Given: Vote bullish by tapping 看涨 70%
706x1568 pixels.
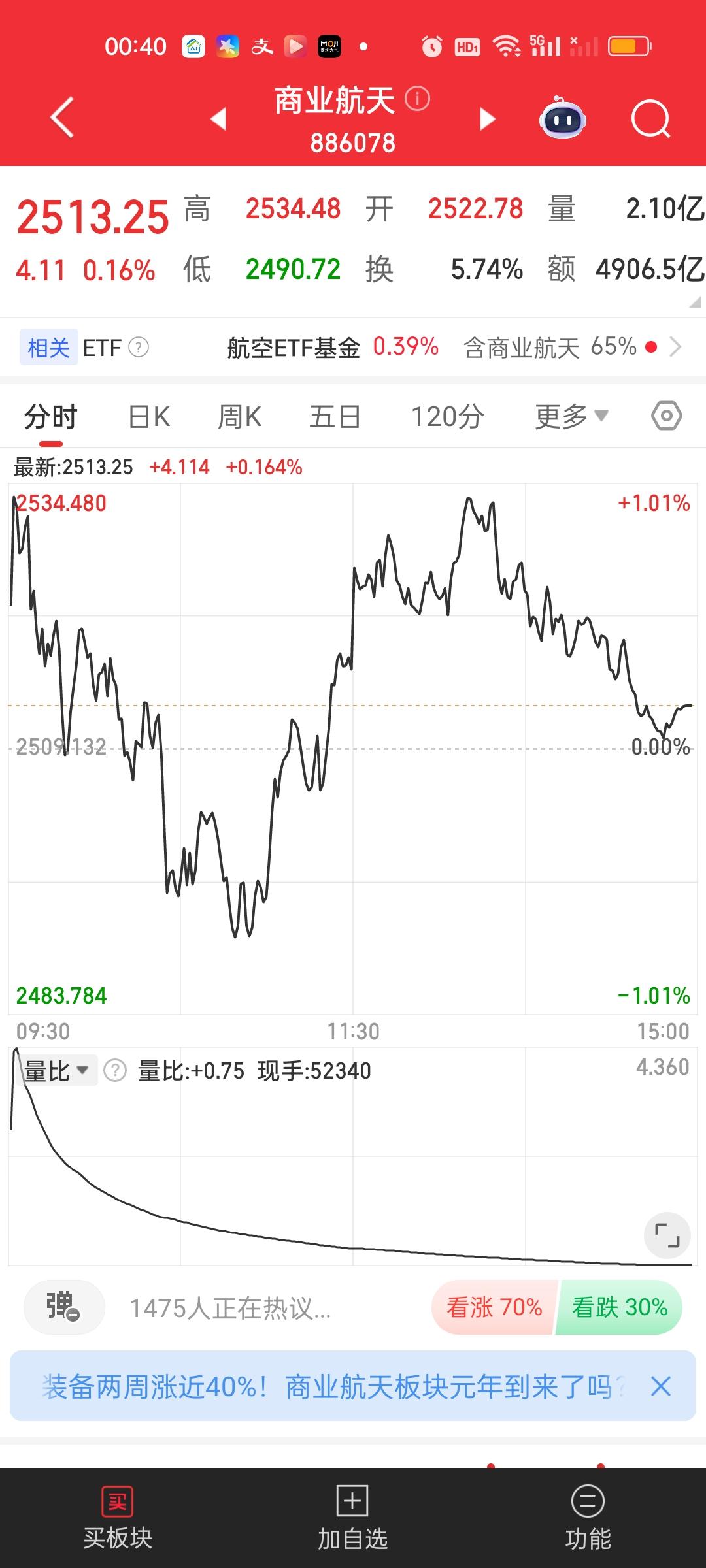Looking at the screenshot, I should click(x=493, y=1307).
